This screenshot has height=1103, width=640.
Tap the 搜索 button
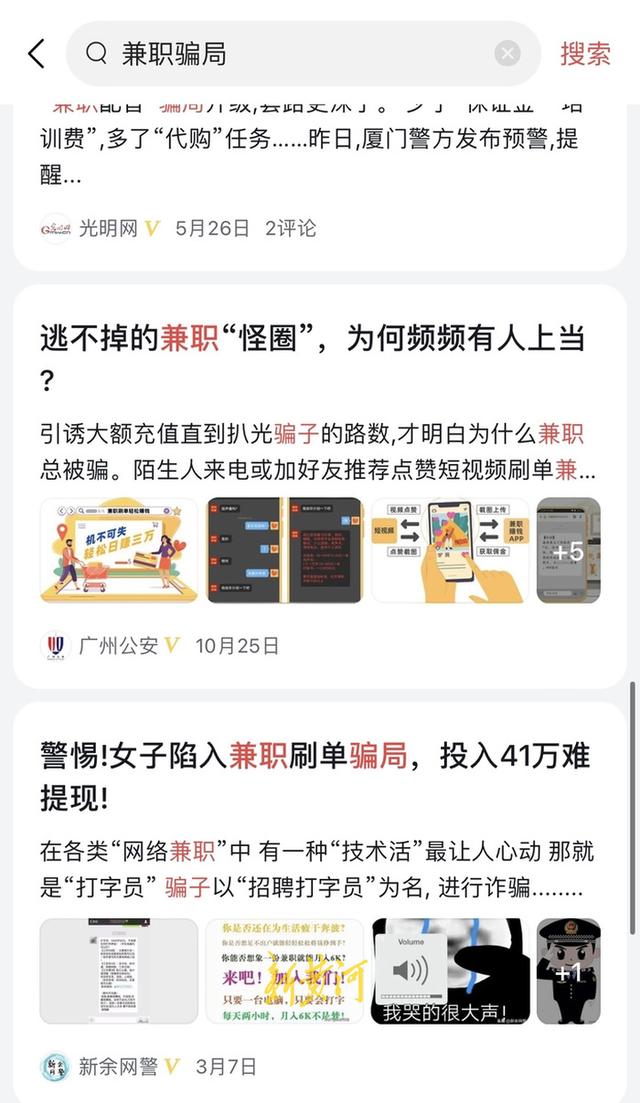click(x=585, y=54)
